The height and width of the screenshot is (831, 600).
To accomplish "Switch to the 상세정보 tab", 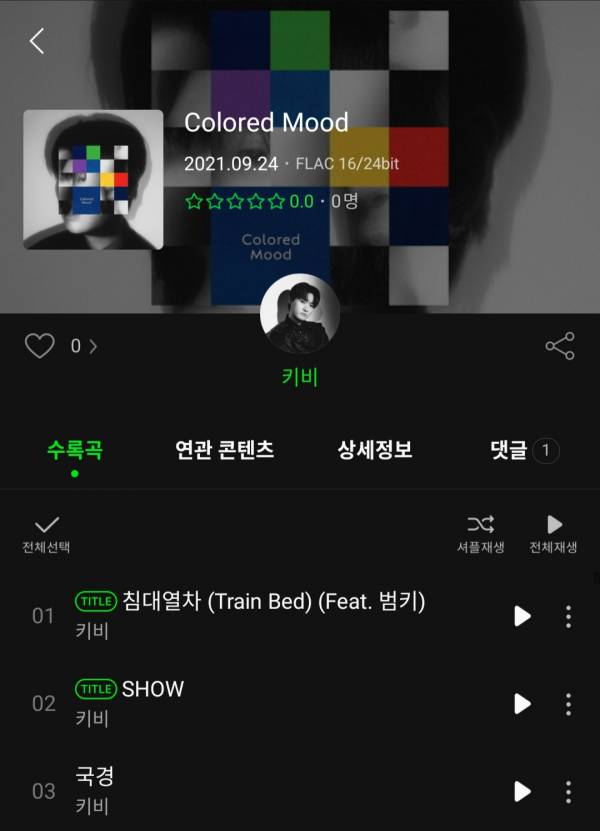I will (375, 450).
